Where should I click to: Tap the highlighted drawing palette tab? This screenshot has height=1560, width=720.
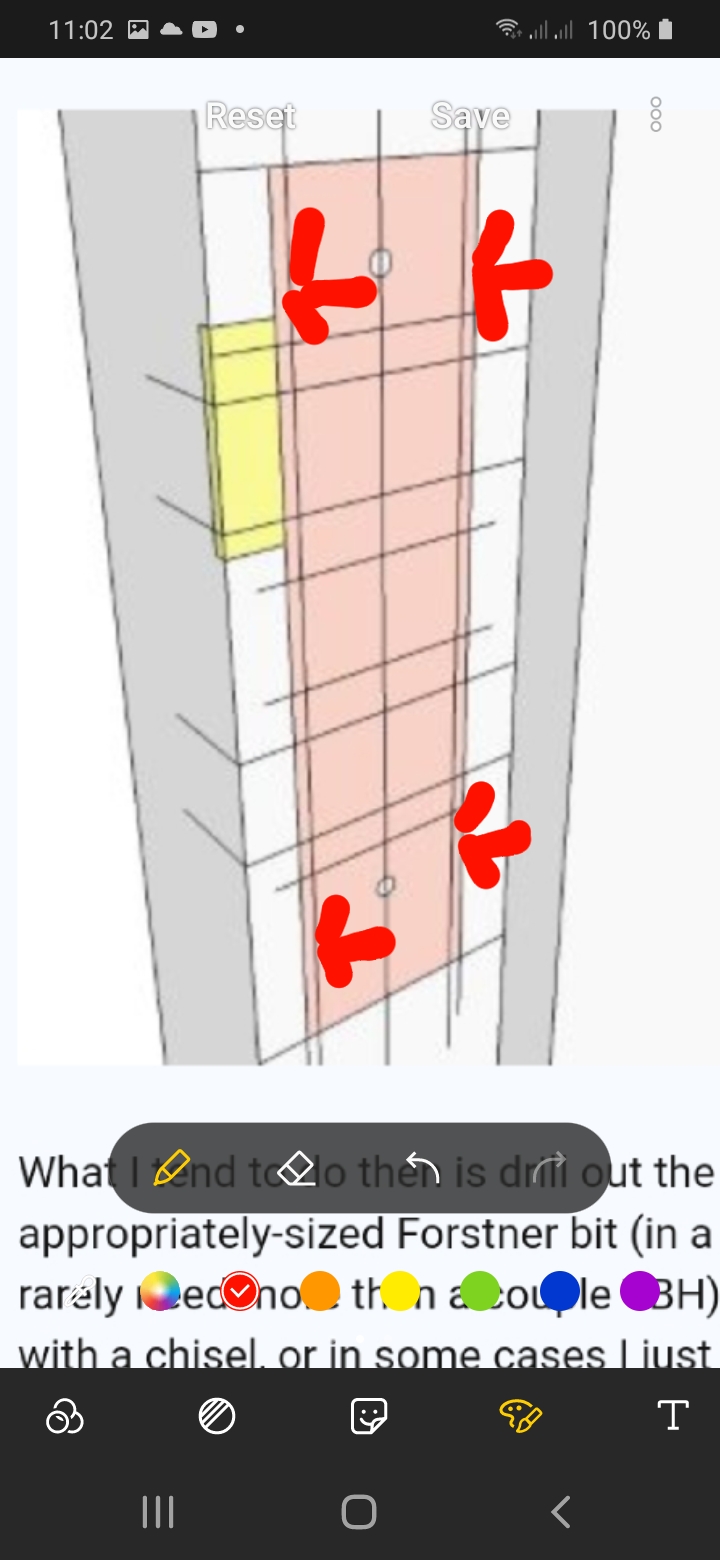click(521, 1416)
